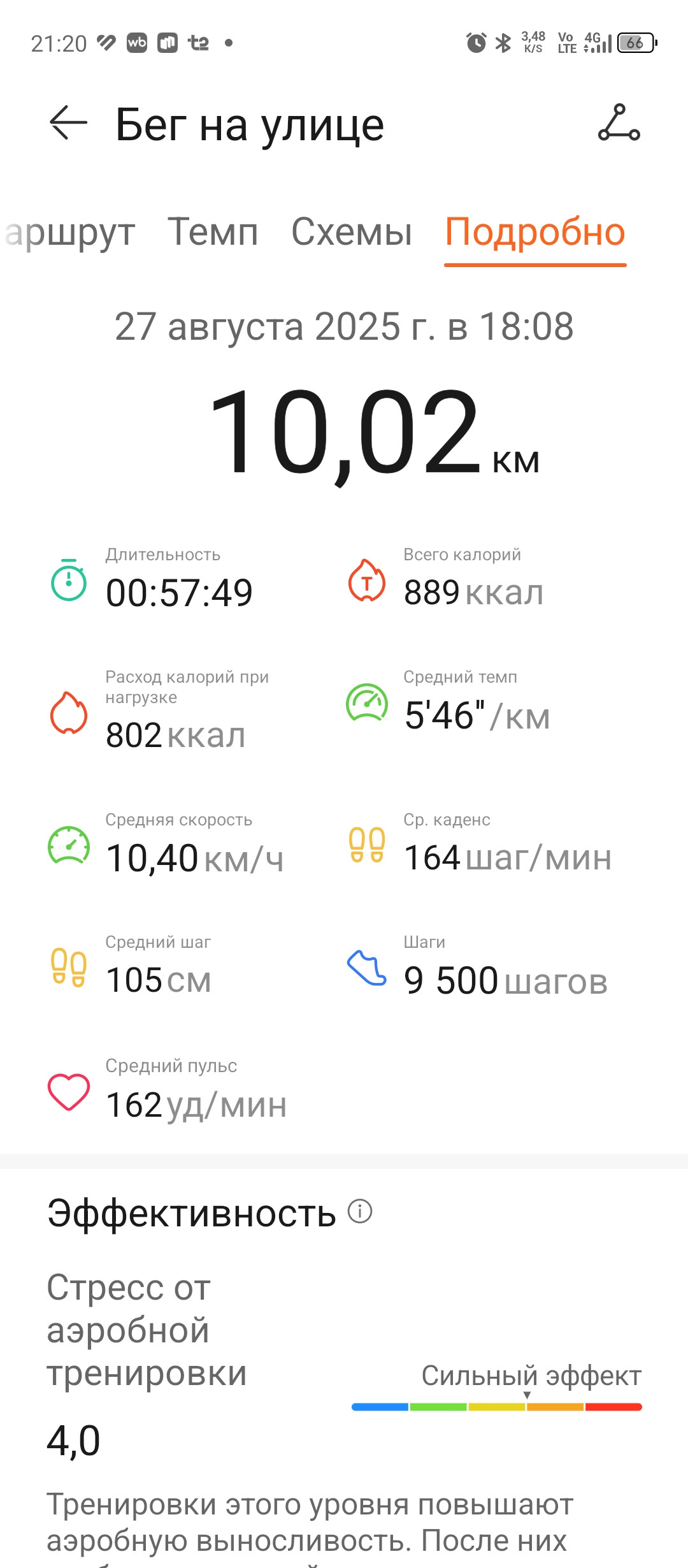The width and height of the screenshot is (688, 1568).
Task: Select the Подробно tab
Action: click(x=535, y=232)
